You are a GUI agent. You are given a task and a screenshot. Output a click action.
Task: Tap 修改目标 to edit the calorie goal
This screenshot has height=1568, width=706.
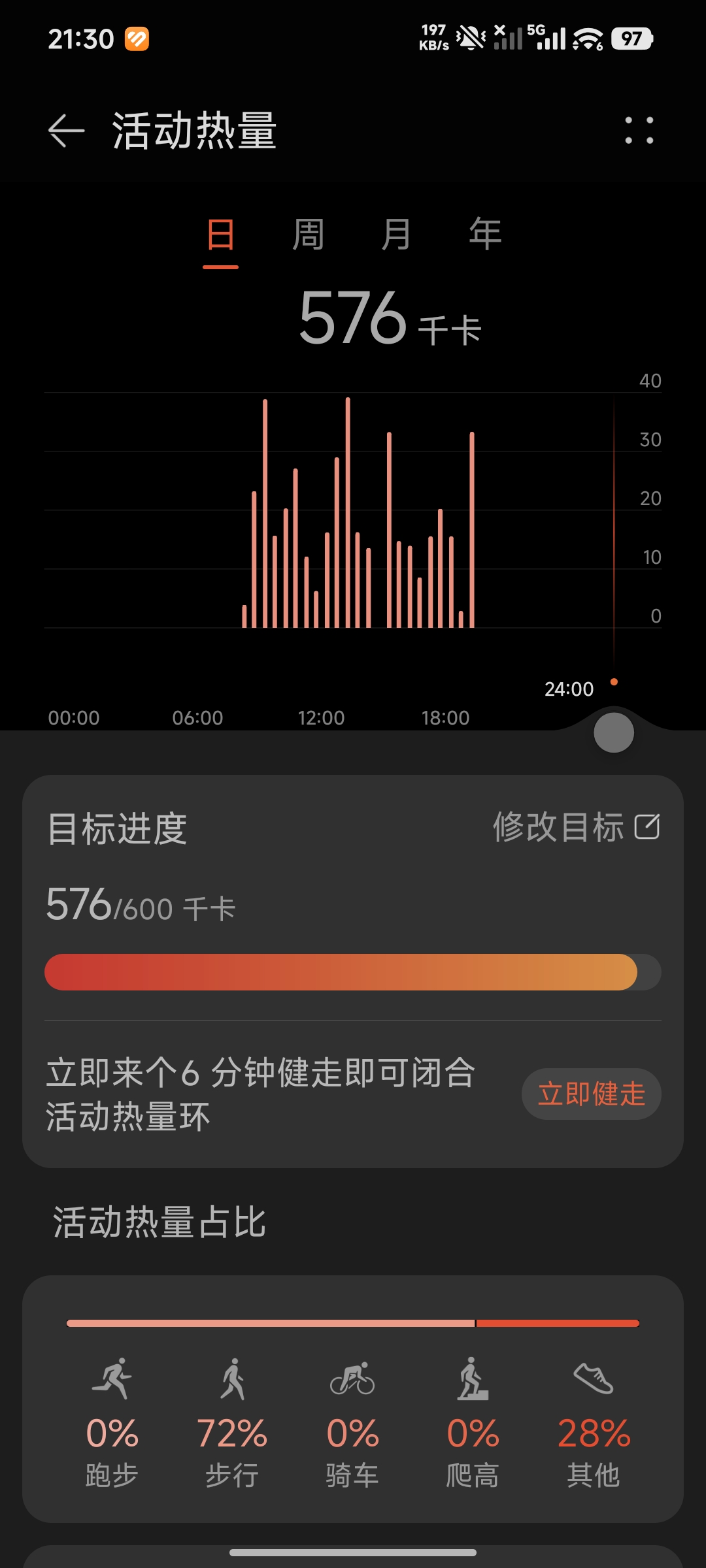click(x=576, y=827)
